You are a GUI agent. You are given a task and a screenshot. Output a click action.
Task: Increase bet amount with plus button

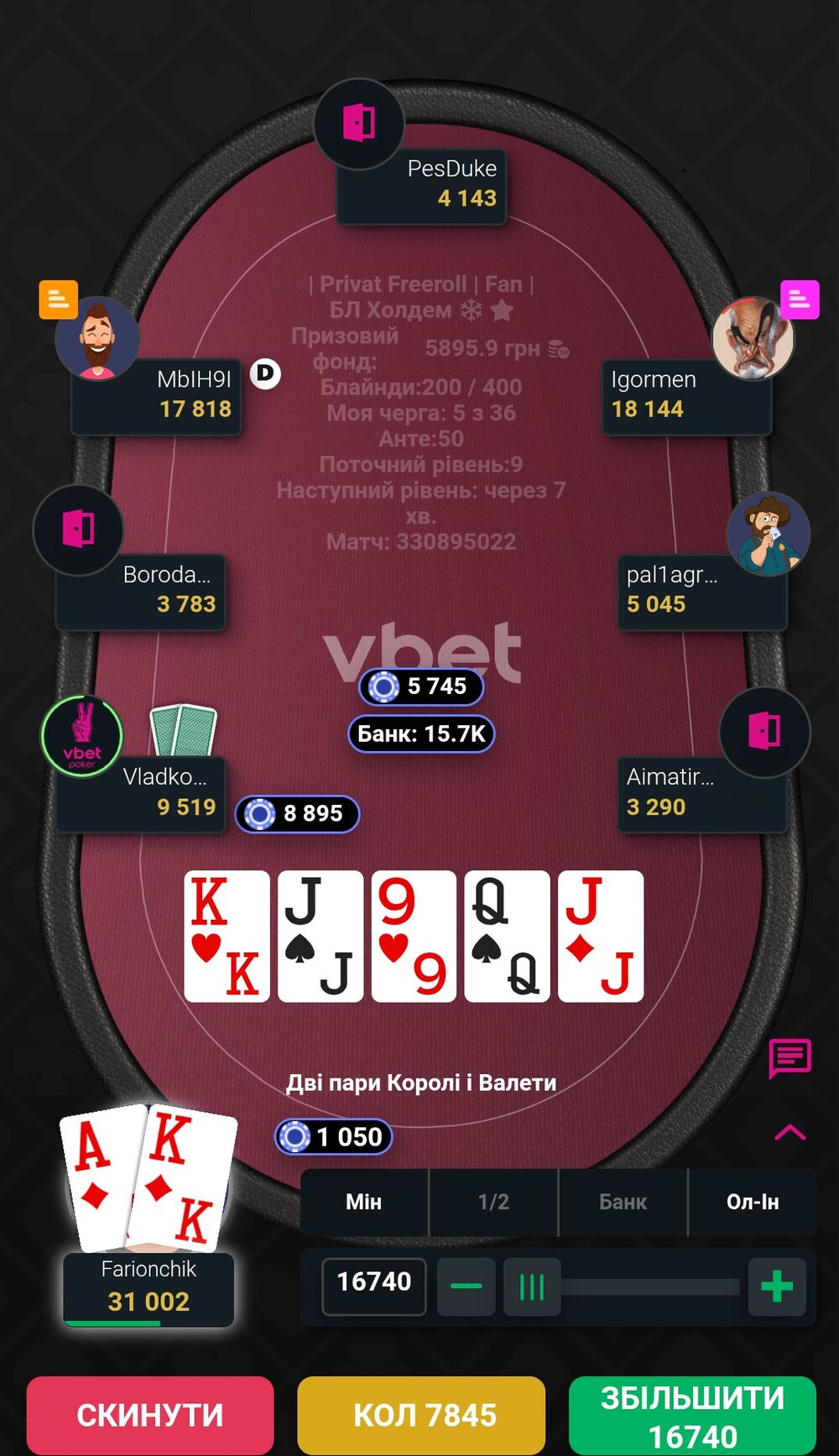[776, 1286]
